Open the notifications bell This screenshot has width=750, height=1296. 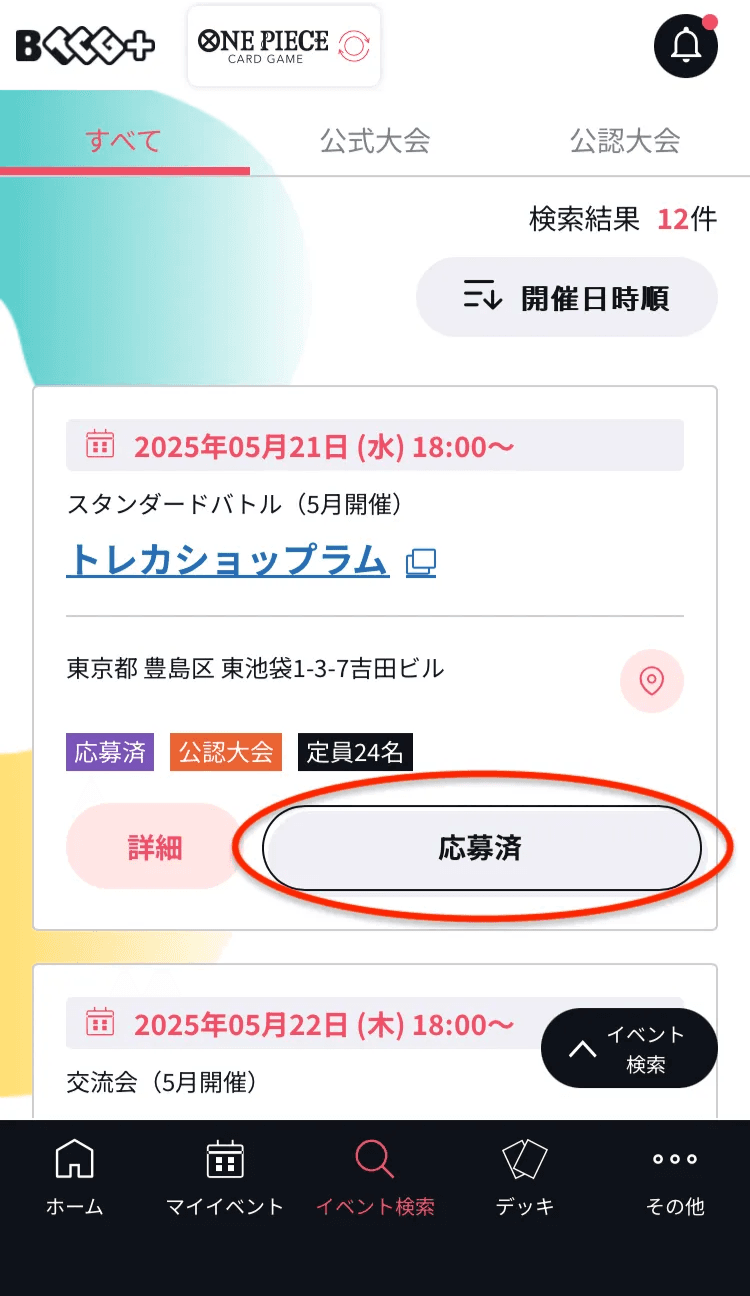[686, 45]
